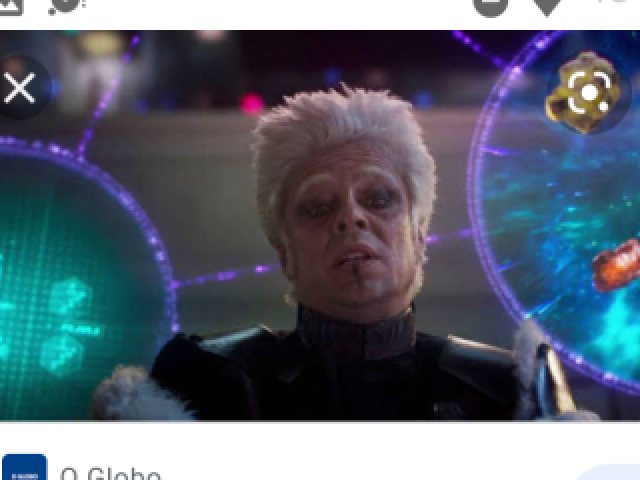Search this image with Google Lens

point(588,94)
